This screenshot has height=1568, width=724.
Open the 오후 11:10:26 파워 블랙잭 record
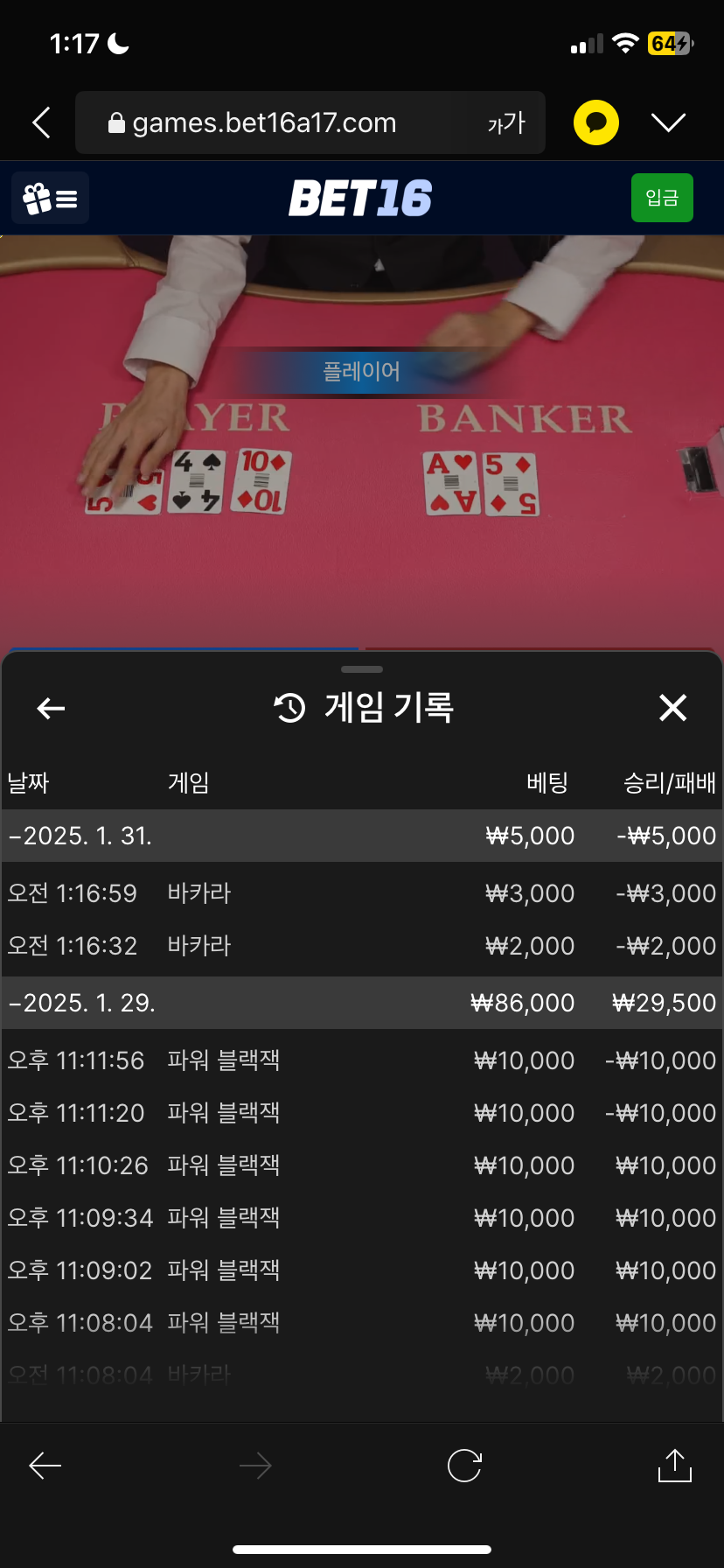coord(362,1165)
